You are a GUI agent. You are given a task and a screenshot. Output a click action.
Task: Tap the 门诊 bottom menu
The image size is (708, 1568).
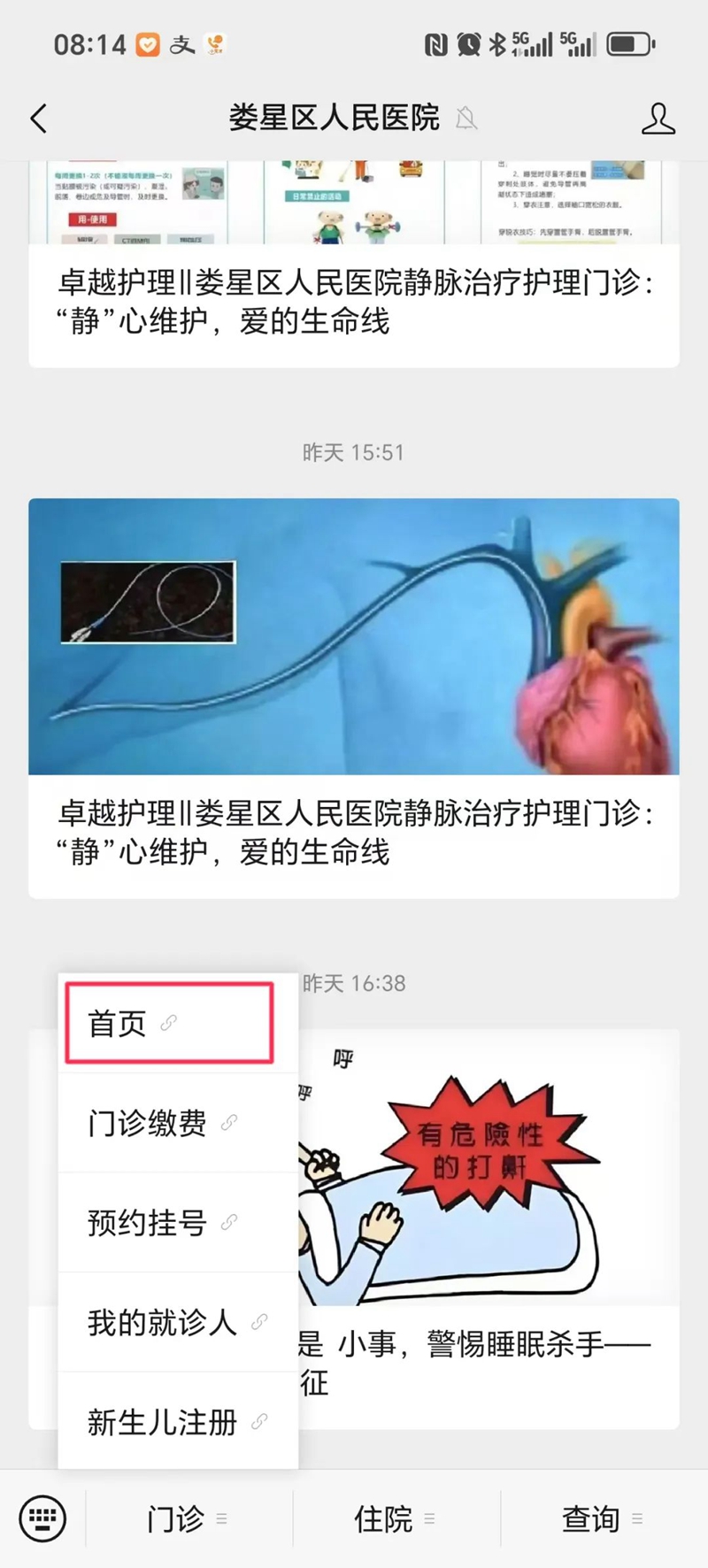click(x=188, y=1519)
